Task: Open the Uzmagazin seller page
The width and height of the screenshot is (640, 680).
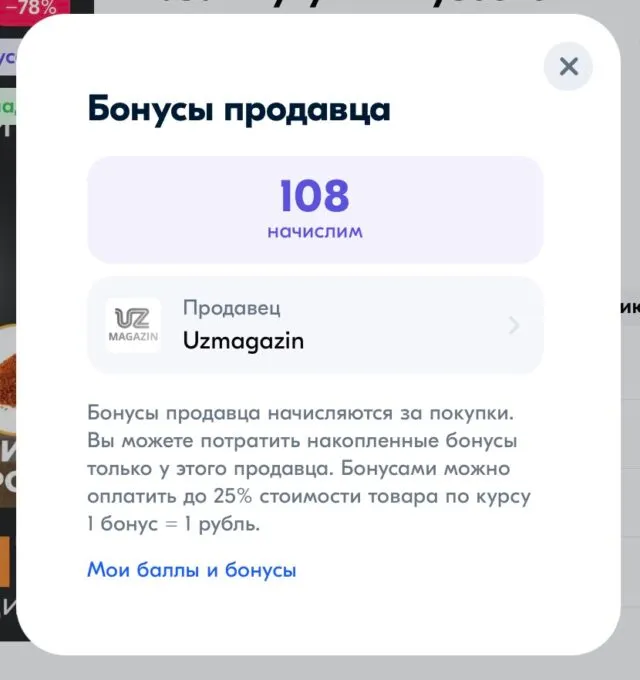Action: point(315,325)
